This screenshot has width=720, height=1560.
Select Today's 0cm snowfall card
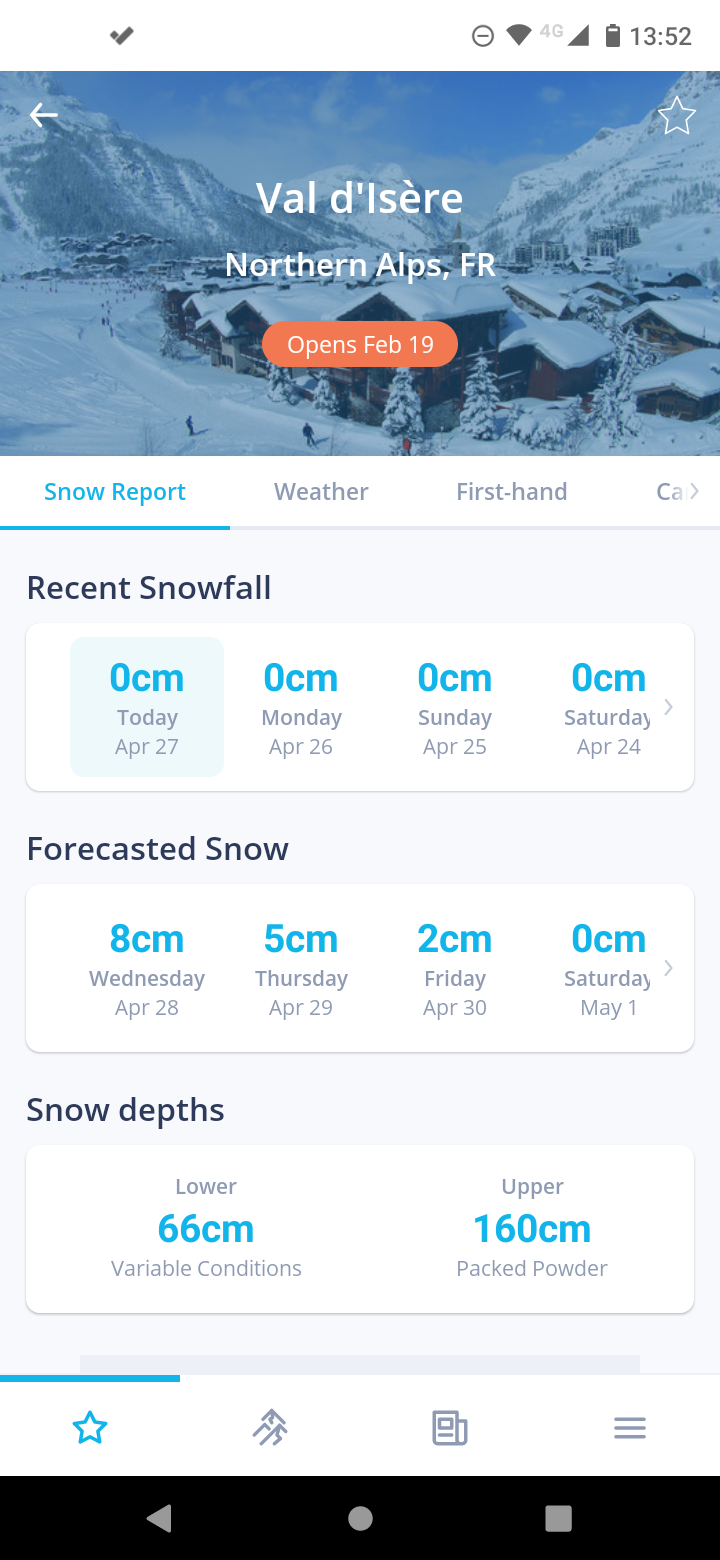[146, 706]
